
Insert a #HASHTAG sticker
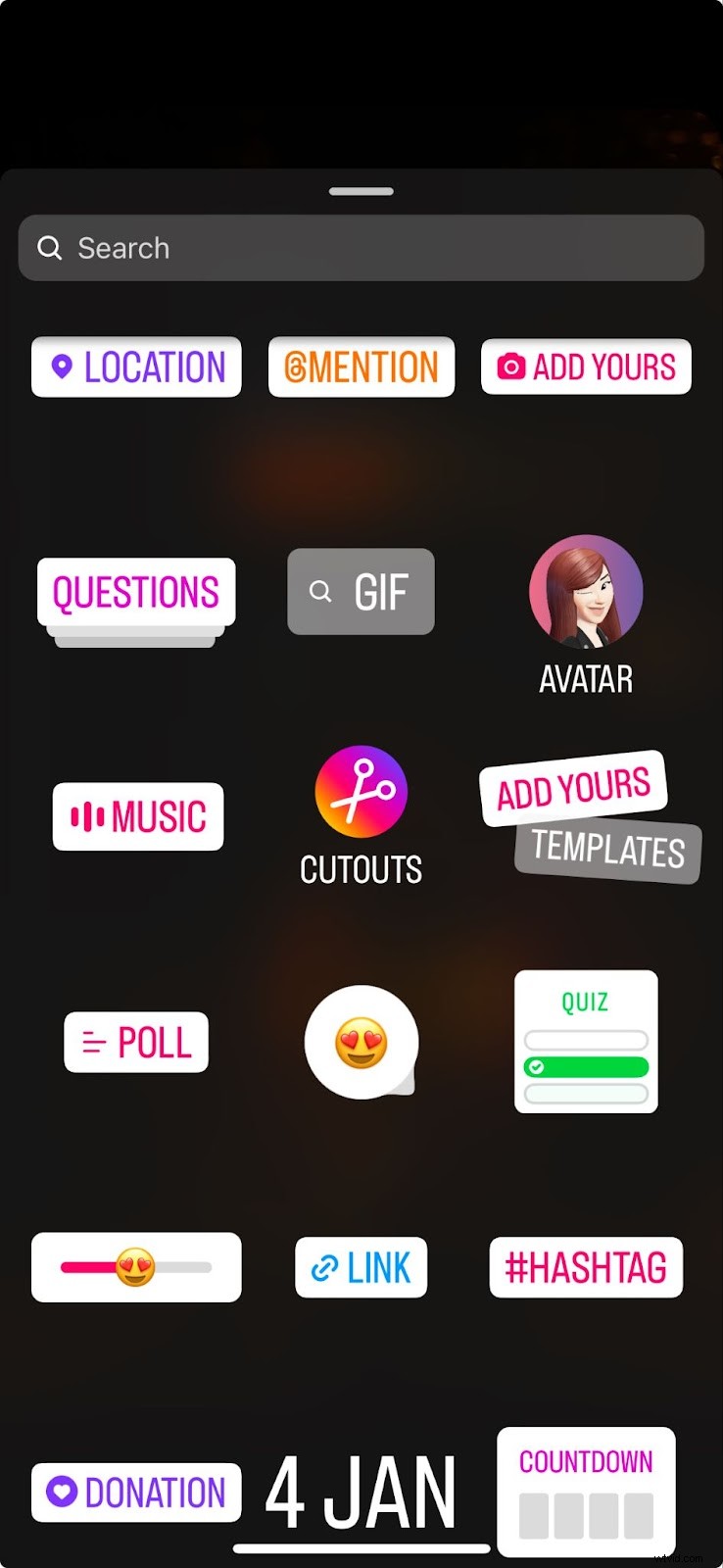tap(585, 1266)
